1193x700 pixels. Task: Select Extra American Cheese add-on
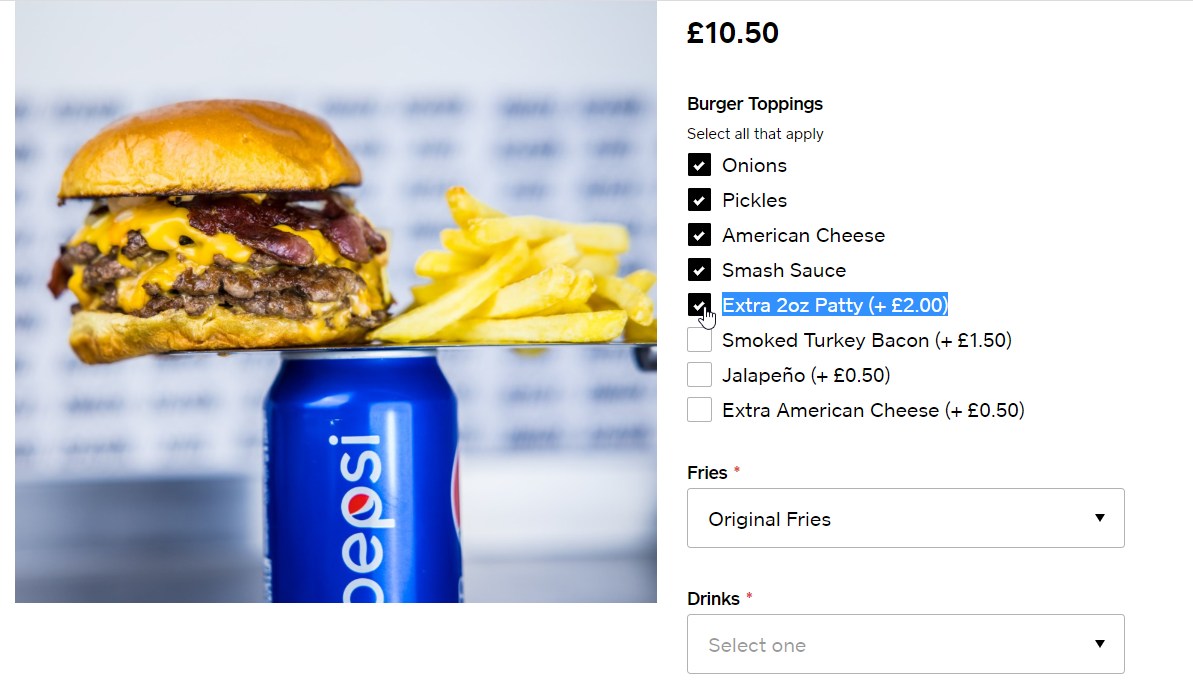coord(699,410)
